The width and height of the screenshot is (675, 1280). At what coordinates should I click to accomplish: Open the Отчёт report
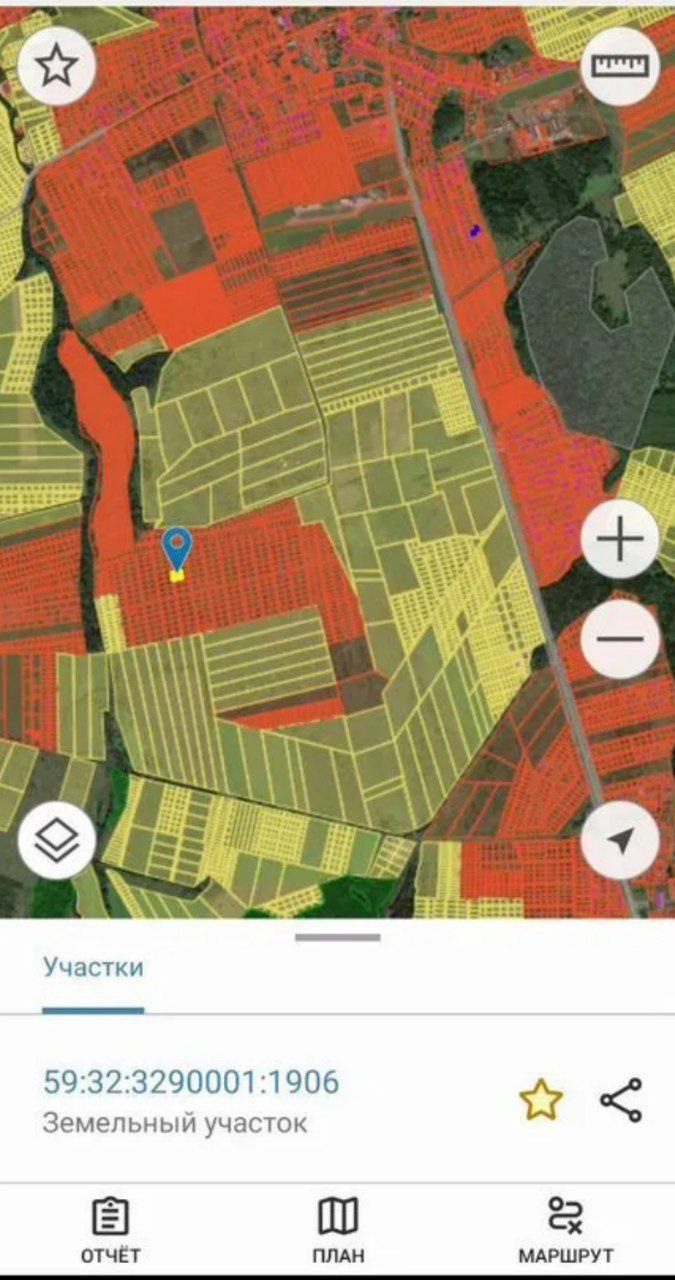(110, 1231)
